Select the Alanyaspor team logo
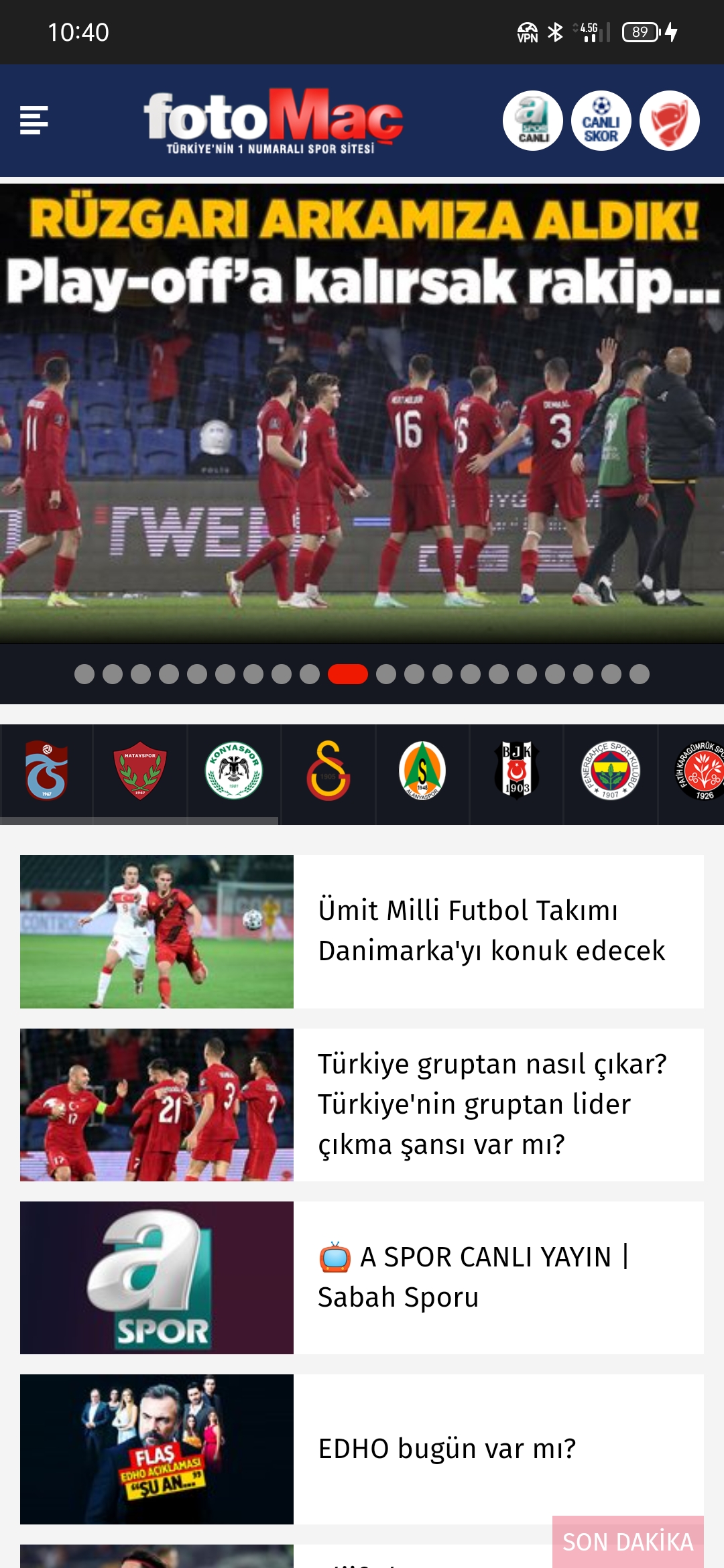The height and width of the screenshot is (1568, 724). [422, 771]
